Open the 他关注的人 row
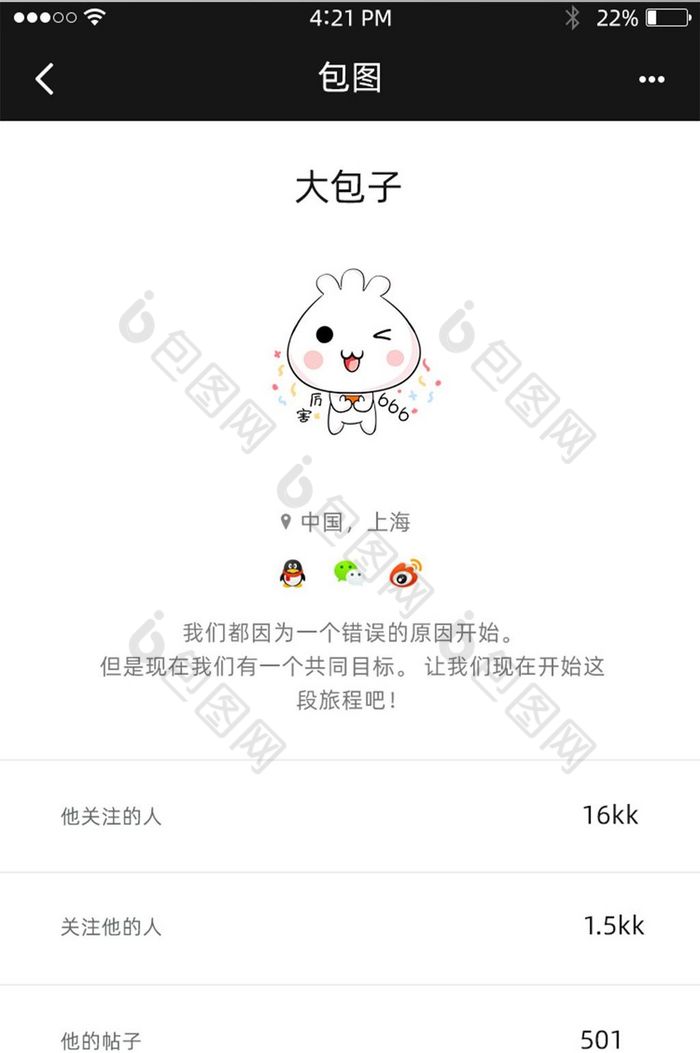The width and height of the screenshot is (700, 1053). (350, 816)
